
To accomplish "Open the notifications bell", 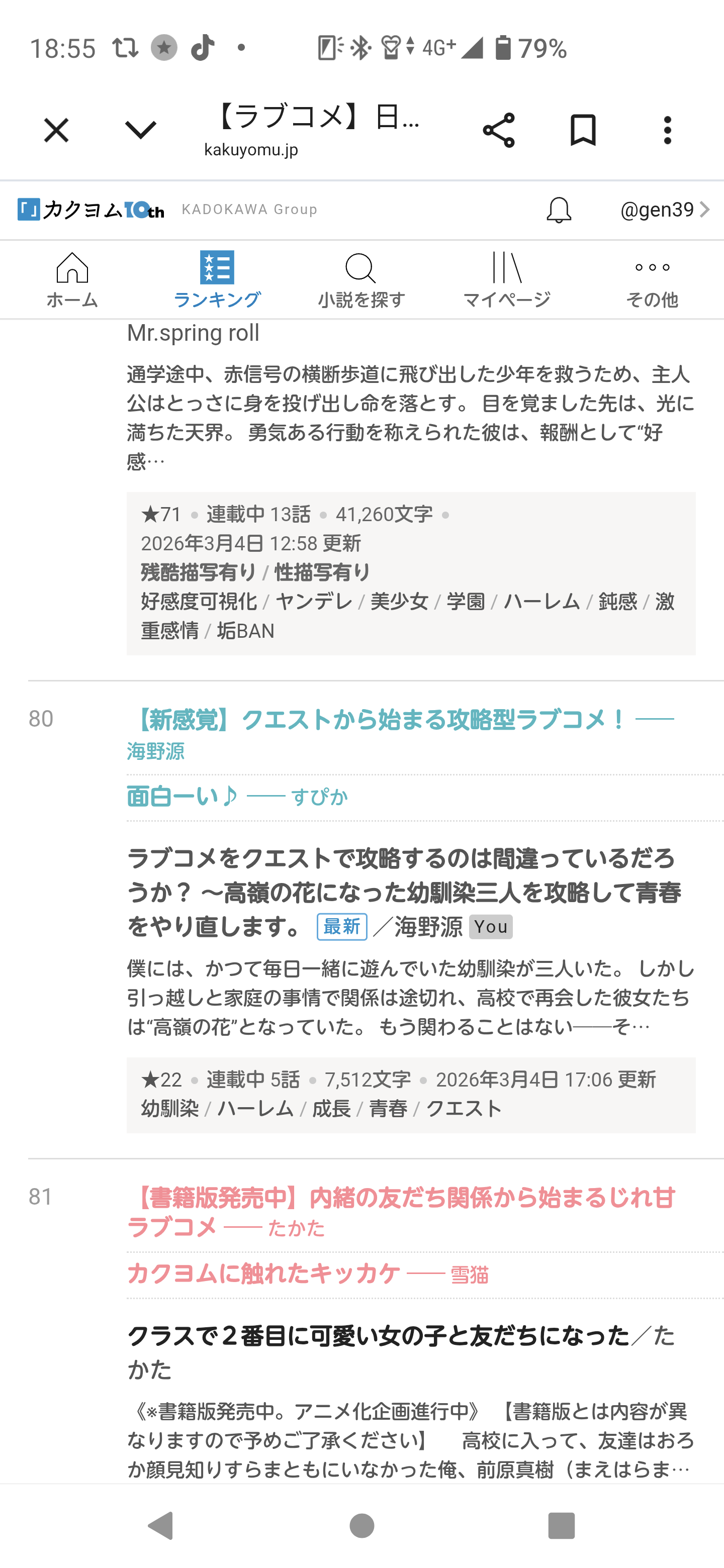I will click(559, 210).
